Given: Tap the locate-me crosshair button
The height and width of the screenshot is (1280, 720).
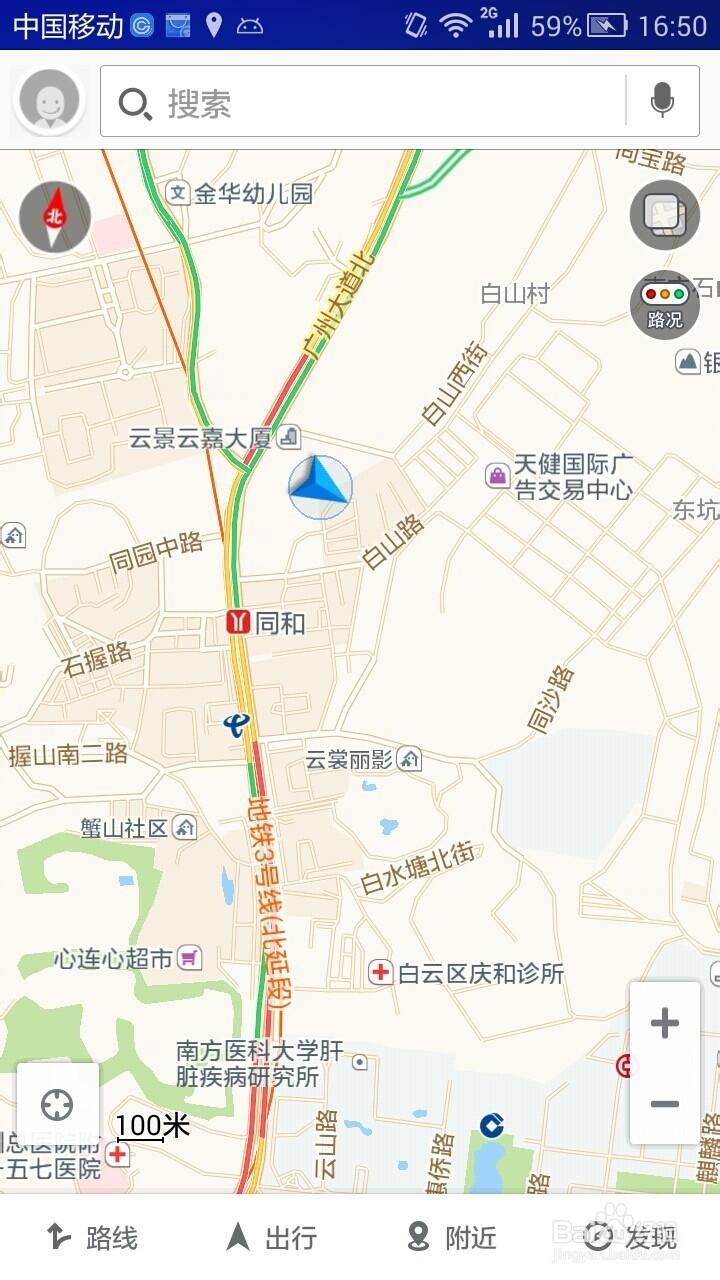Looking at the screenshot, I should click(57, 1105).
